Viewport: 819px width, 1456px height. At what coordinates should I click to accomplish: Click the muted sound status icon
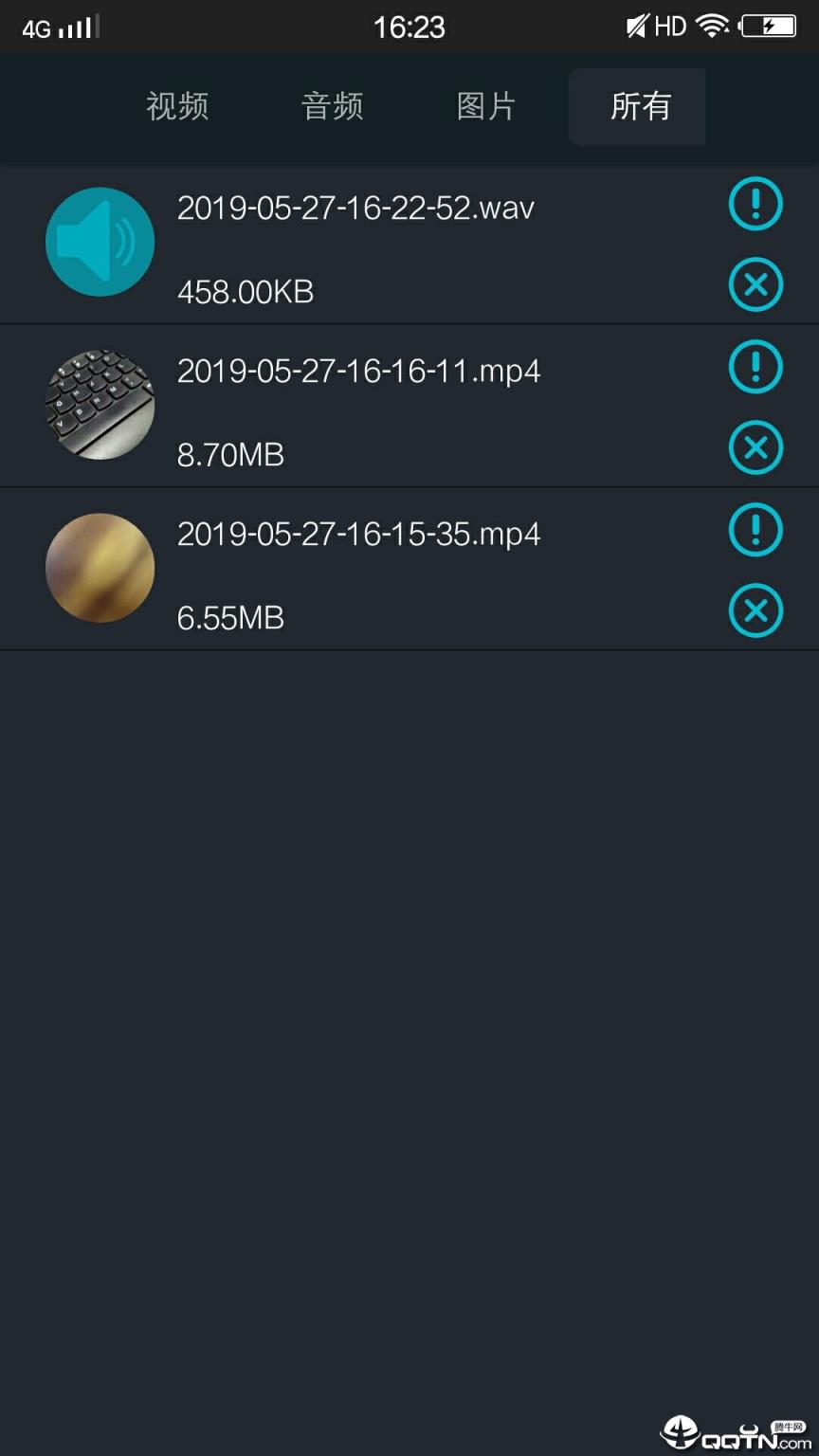[636, 26]
